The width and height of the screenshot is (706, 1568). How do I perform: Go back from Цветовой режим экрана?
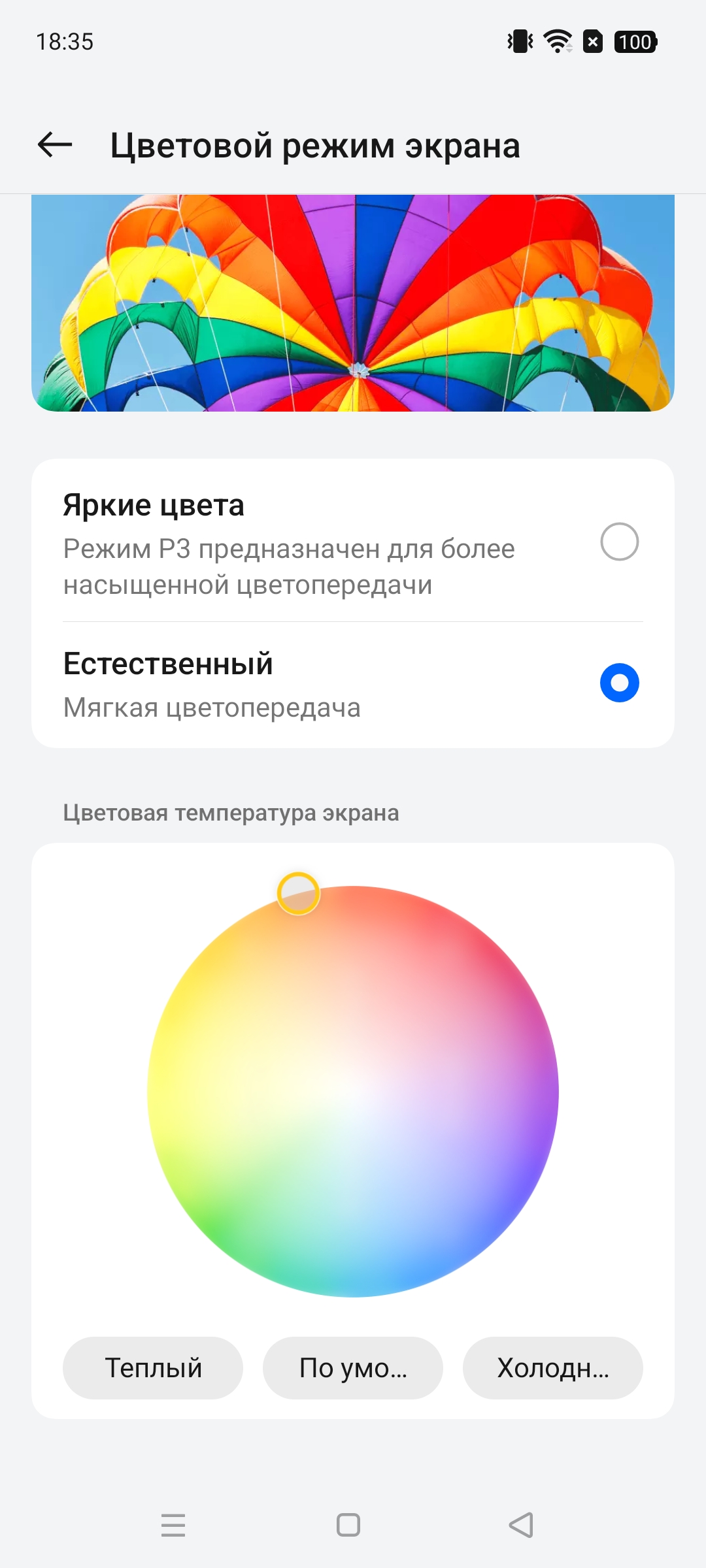55,144
